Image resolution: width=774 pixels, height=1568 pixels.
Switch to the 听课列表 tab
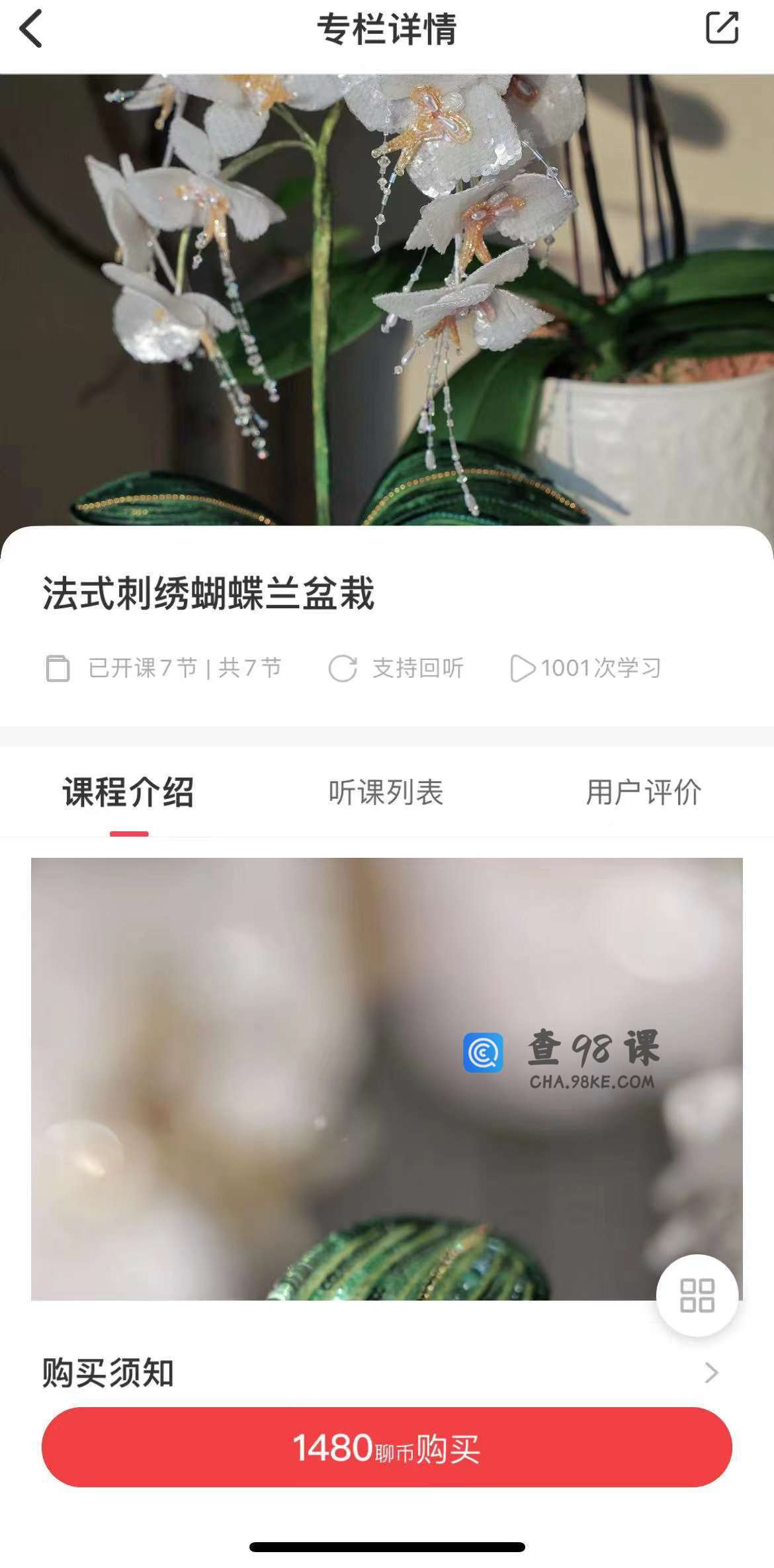386,792
